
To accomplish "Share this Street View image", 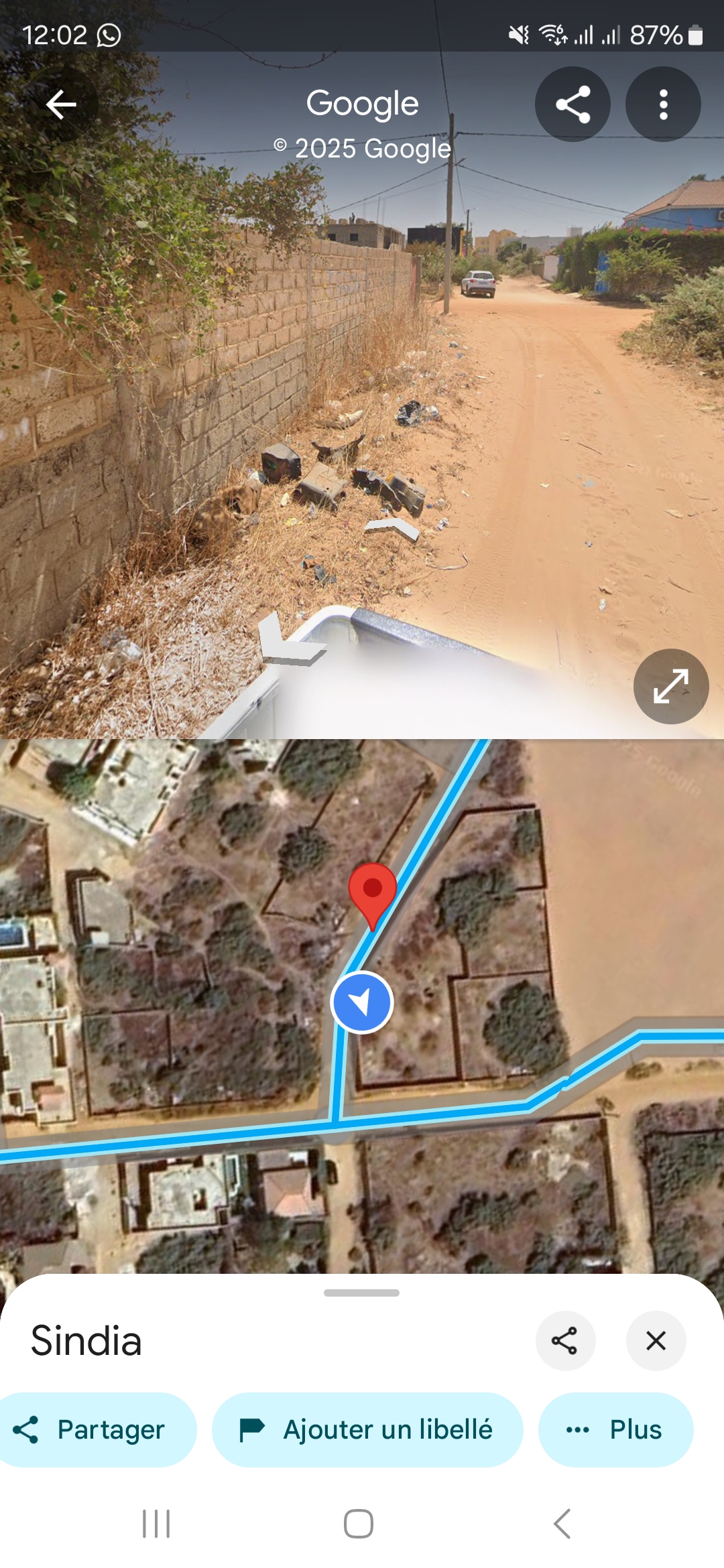I will pyautogui.click(x=572, y=105).
